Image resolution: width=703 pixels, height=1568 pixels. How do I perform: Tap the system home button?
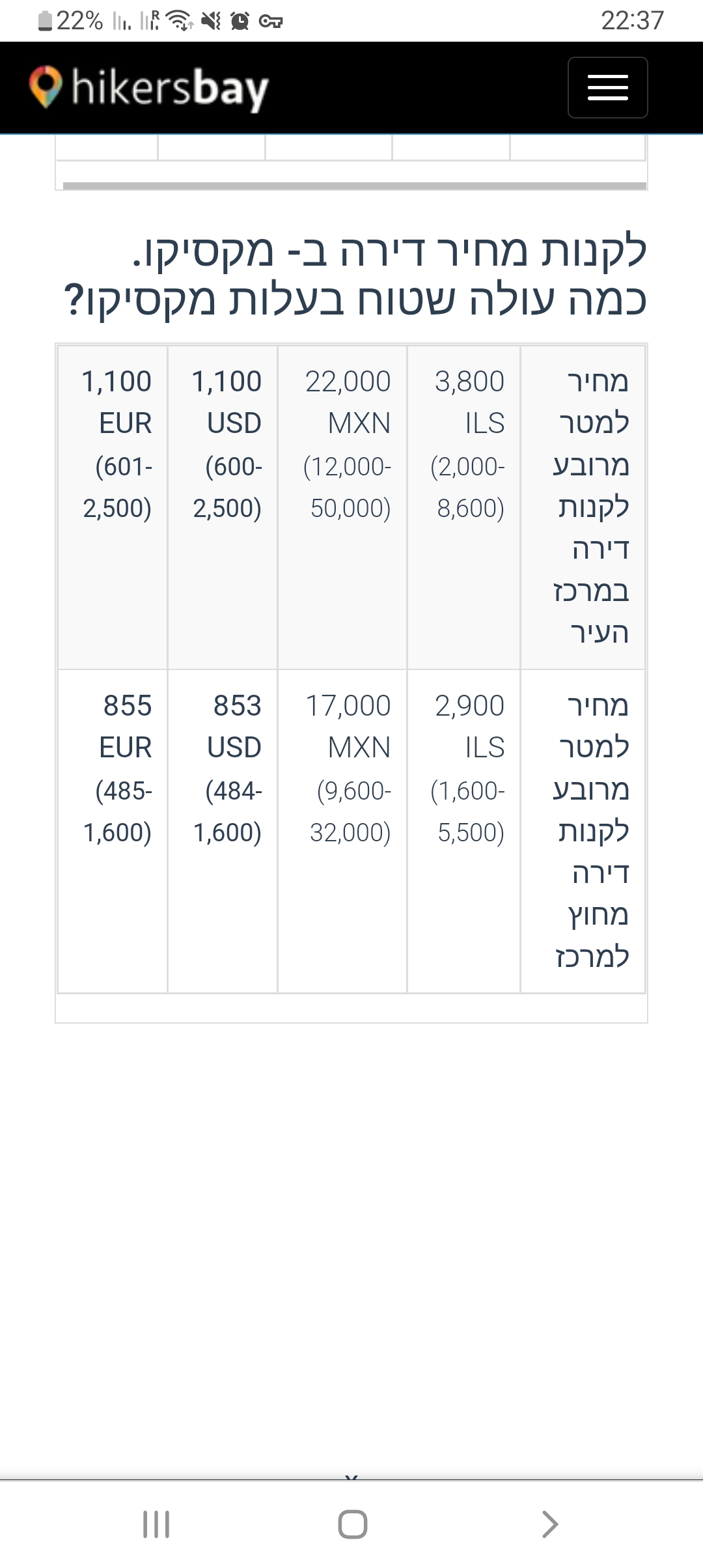pos(352,1524)
